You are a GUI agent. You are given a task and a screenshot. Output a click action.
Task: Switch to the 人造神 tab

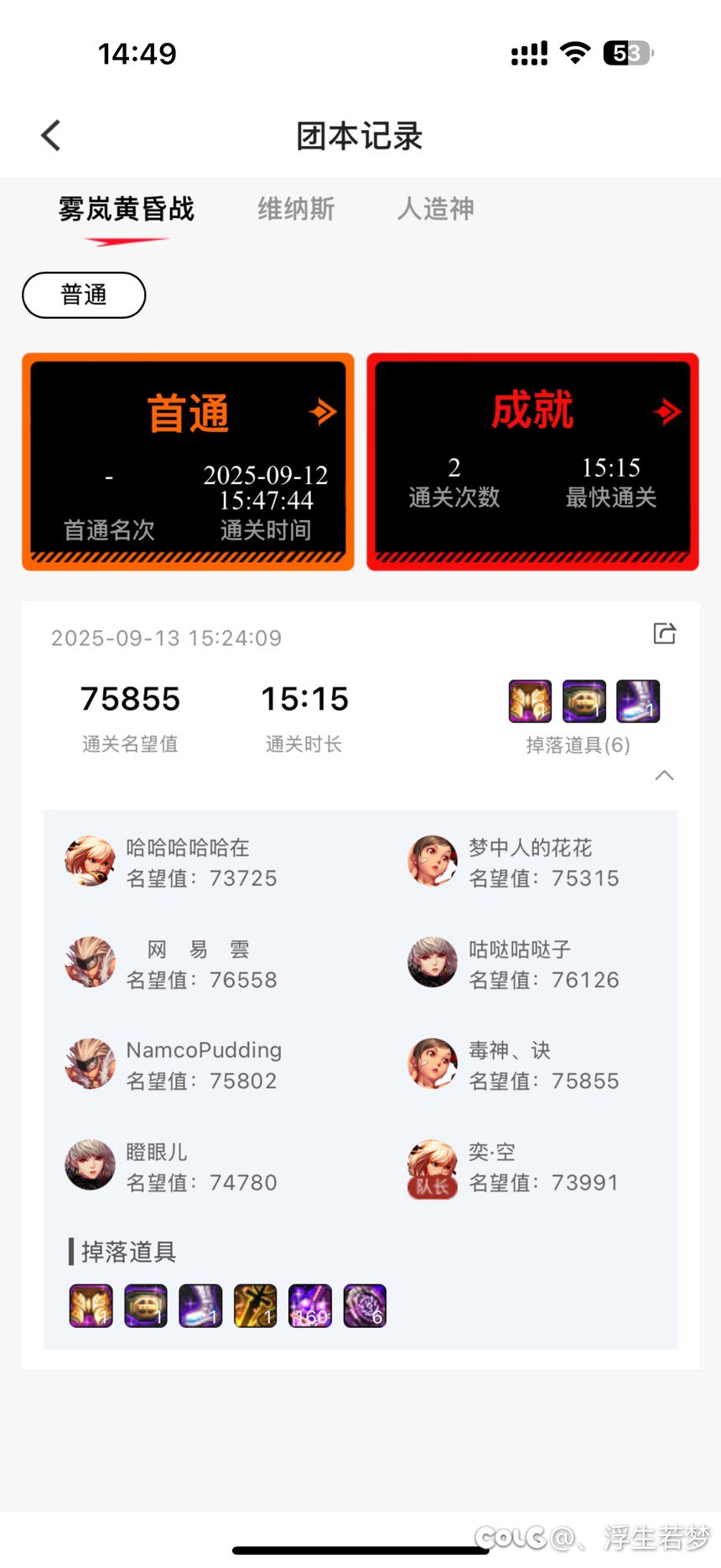(x=436, y=209)
